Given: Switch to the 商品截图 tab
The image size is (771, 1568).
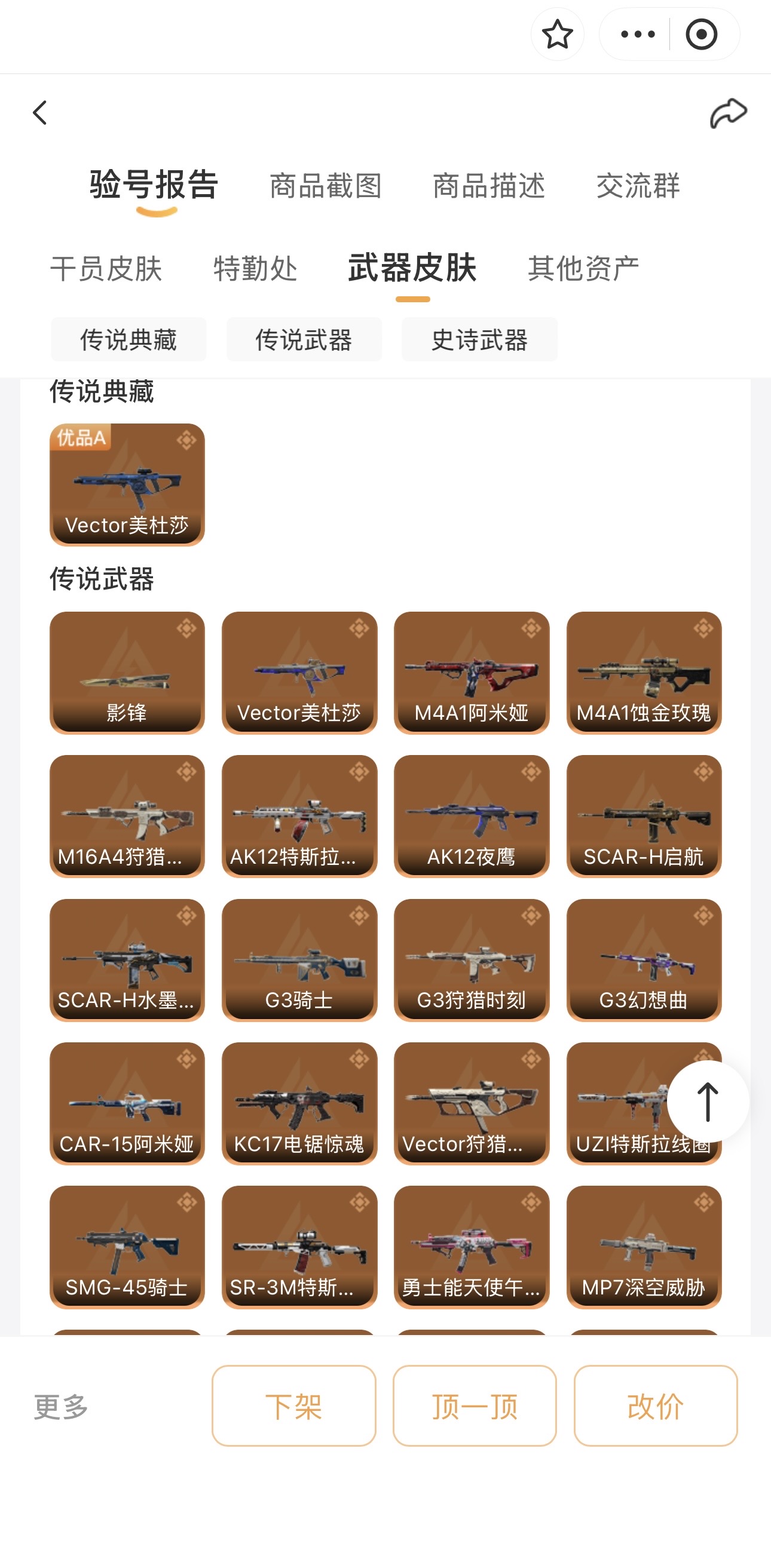Looking at the screenshot, I should (325, 186).
